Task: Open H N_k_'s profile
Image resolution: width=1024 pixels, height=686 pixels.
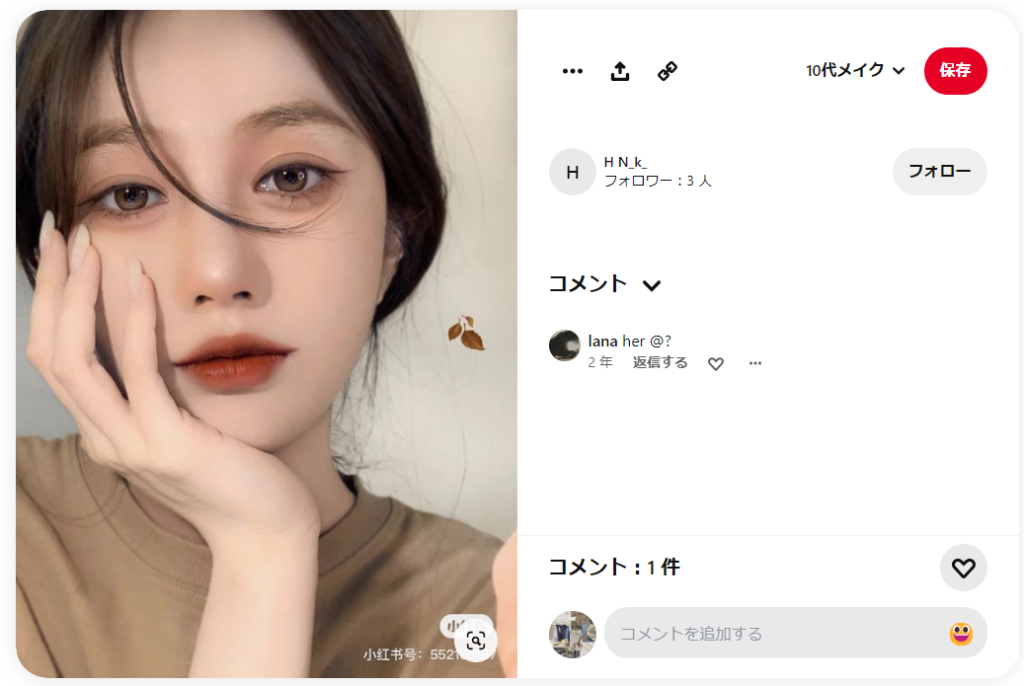Action: point(625,162)
